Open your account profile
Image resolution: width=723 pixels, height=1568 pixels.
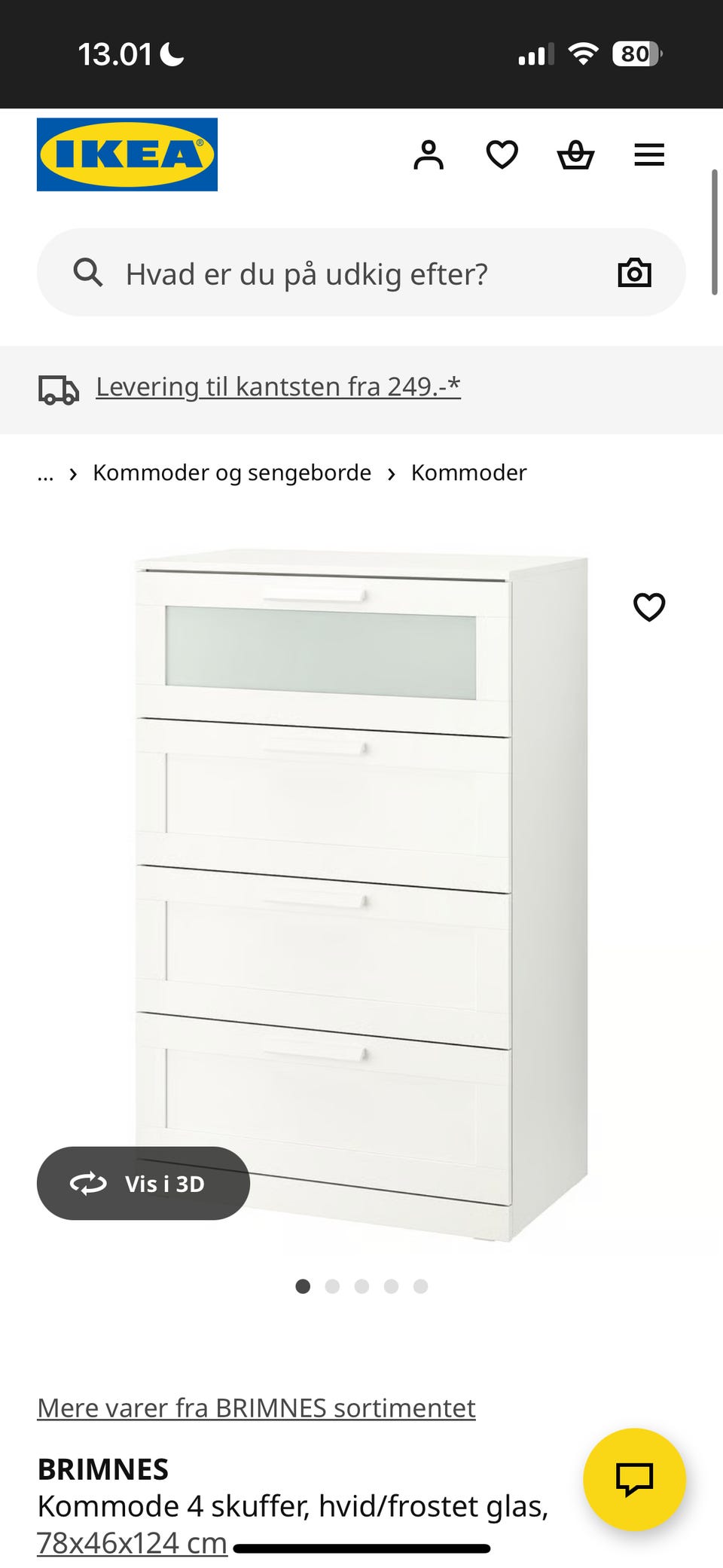tap(429, 154)
